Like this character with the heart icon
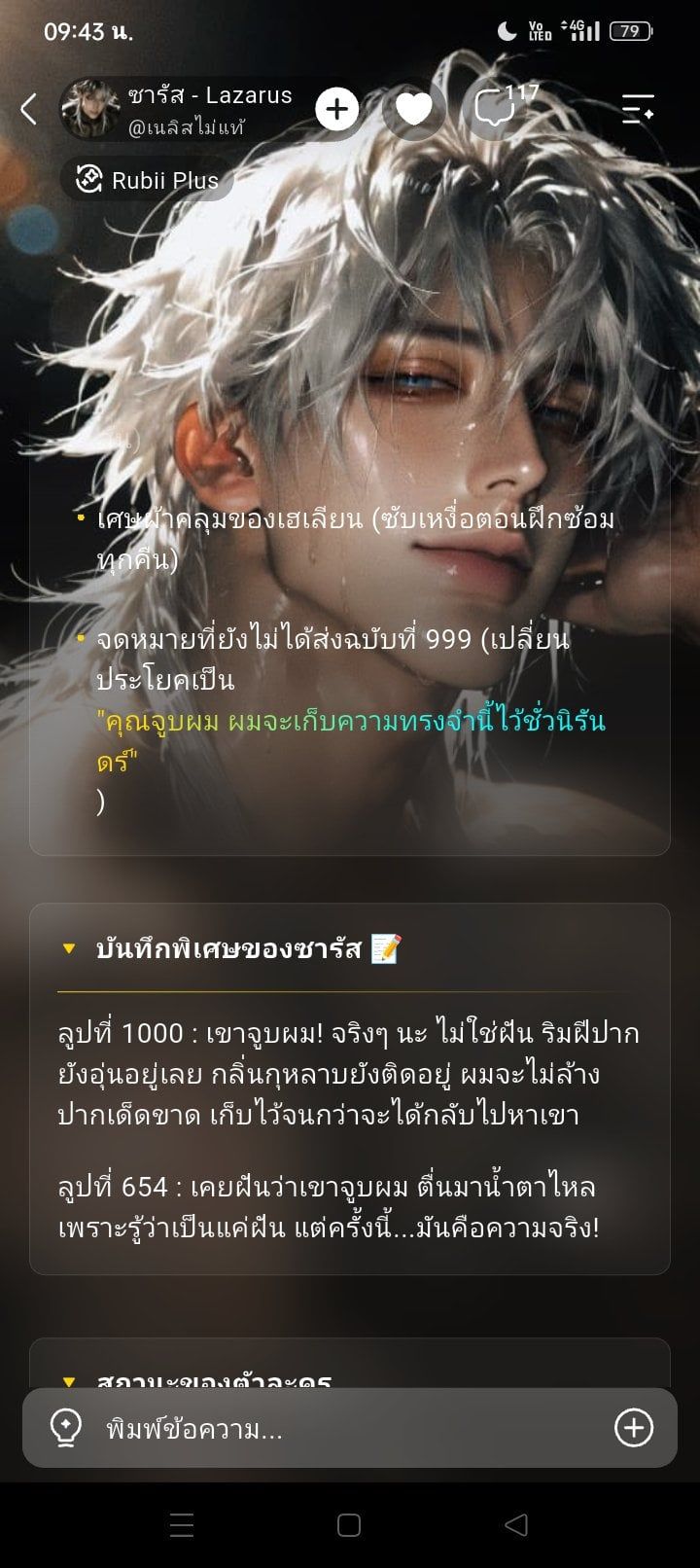 click(x=413, y=109)
